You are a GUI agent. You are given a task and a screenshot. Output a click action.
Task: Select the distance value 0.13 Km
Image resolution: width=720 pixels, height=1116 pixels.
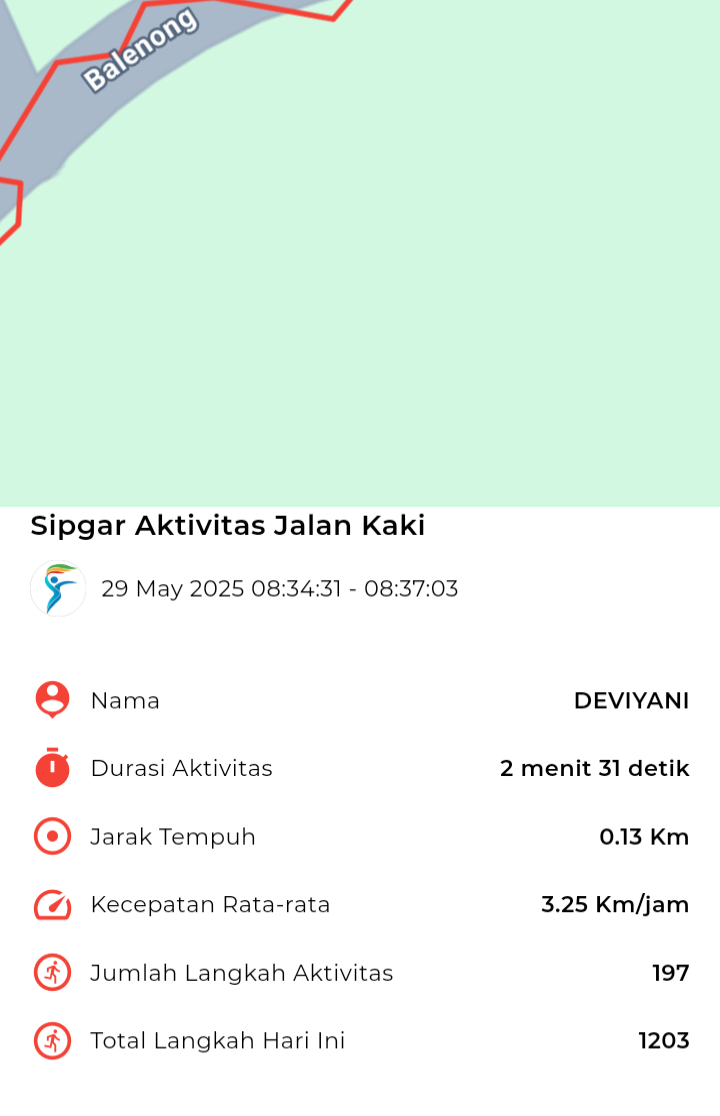(644, 837)
